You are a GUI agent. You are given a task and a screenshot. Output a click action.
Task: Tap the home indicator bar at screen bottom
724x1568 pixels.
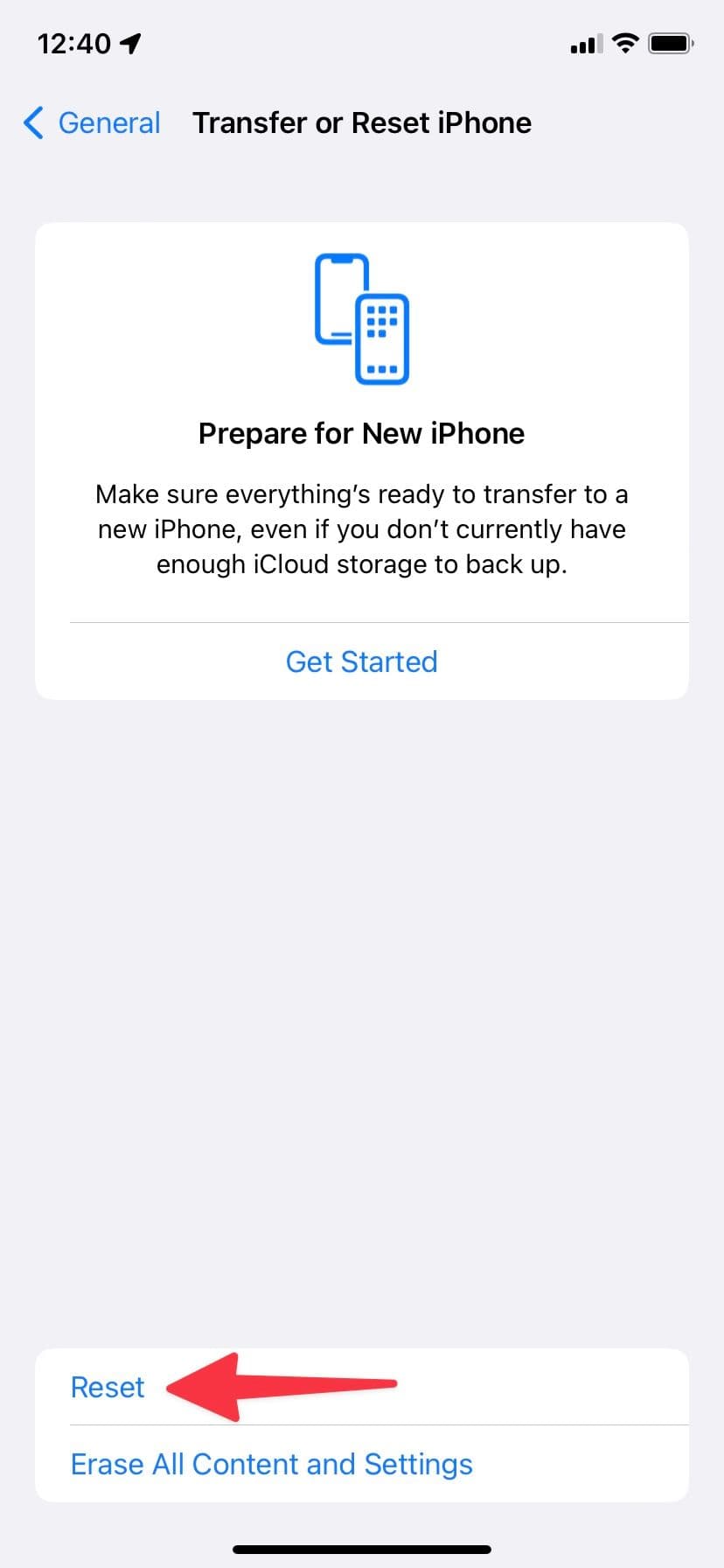(x=361, y=1548)
